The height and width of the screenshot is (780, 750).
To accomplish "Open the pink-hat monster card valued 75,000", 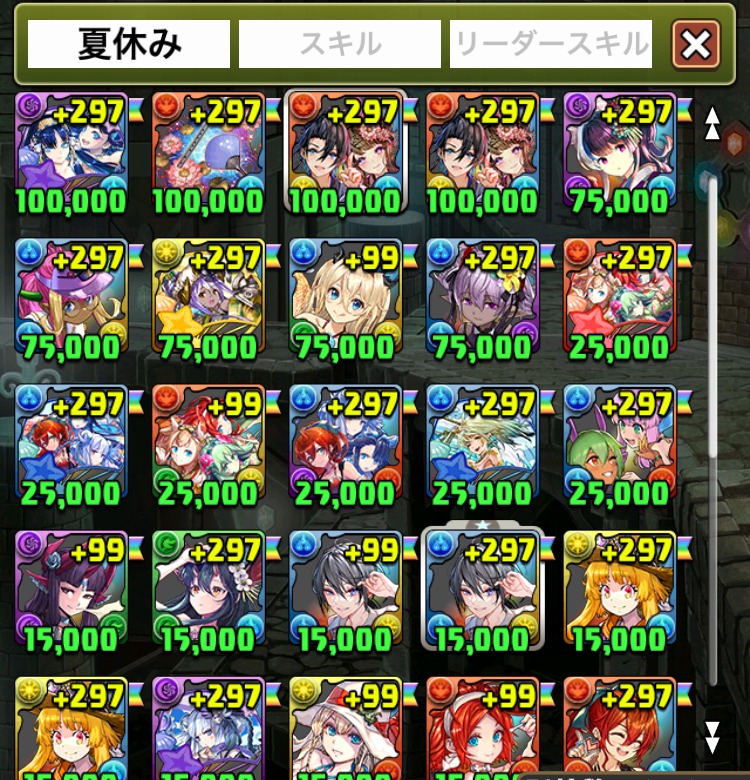I will point(72,299).
